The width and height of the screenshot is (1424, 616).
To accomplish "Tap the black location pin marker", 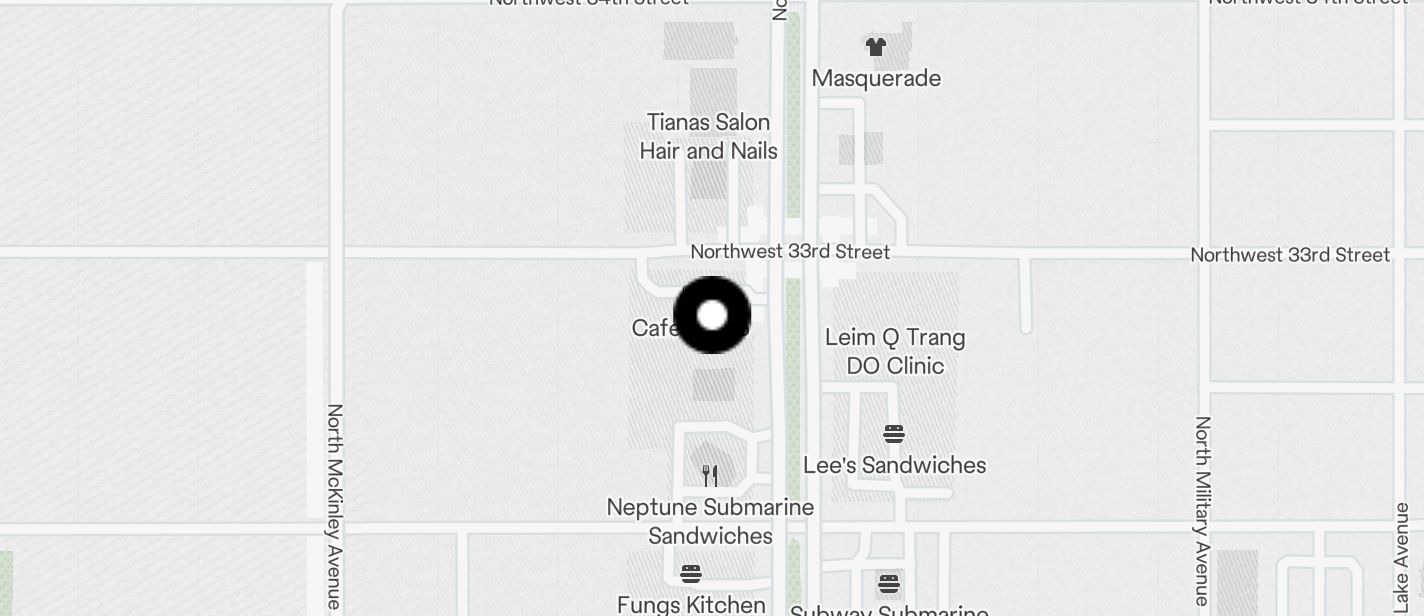I will (x=712, y=315).
